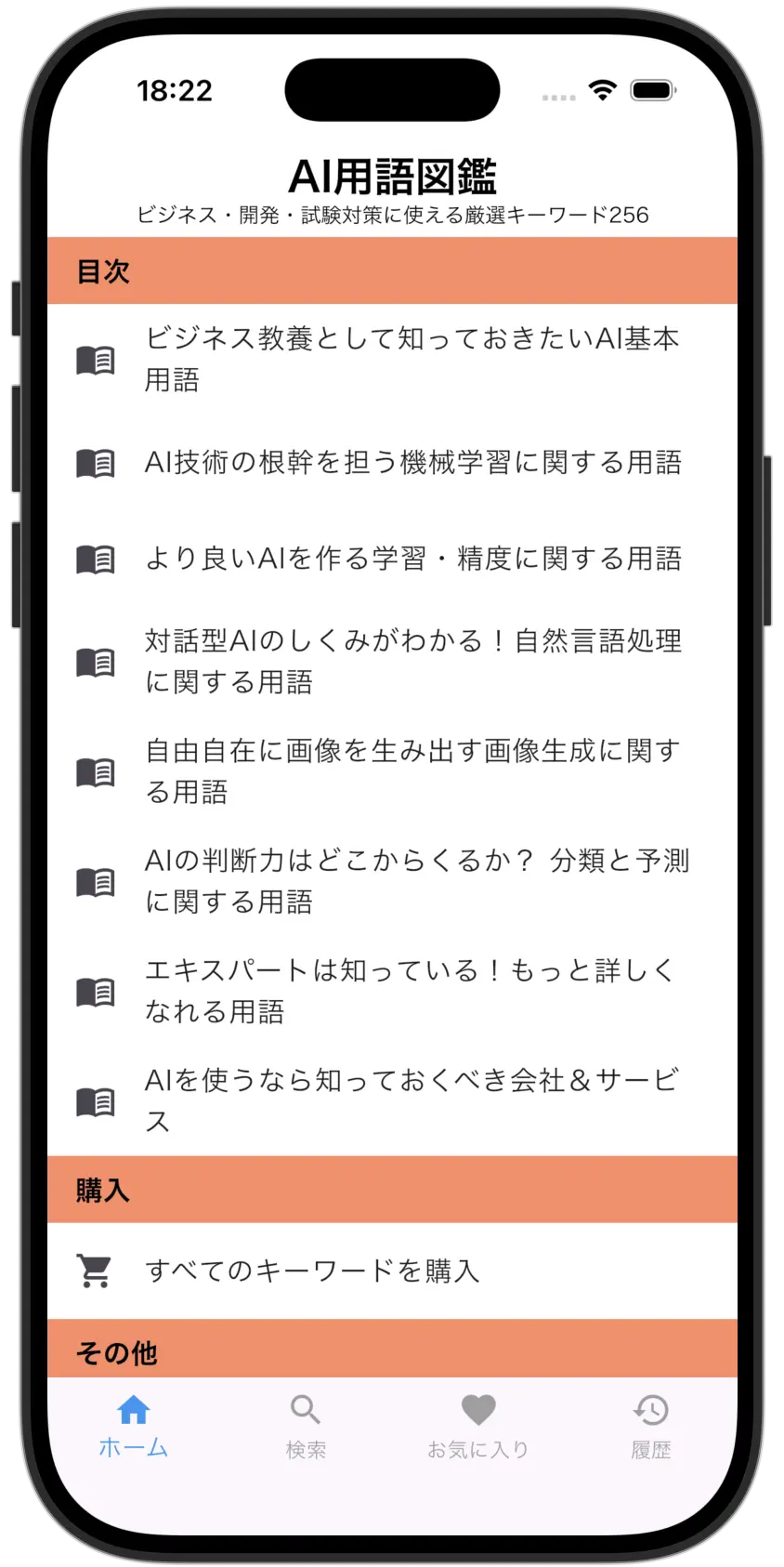Select the ホーム tab
The height and width of the screenshot is (1567, 784).
click(133, 1427)
